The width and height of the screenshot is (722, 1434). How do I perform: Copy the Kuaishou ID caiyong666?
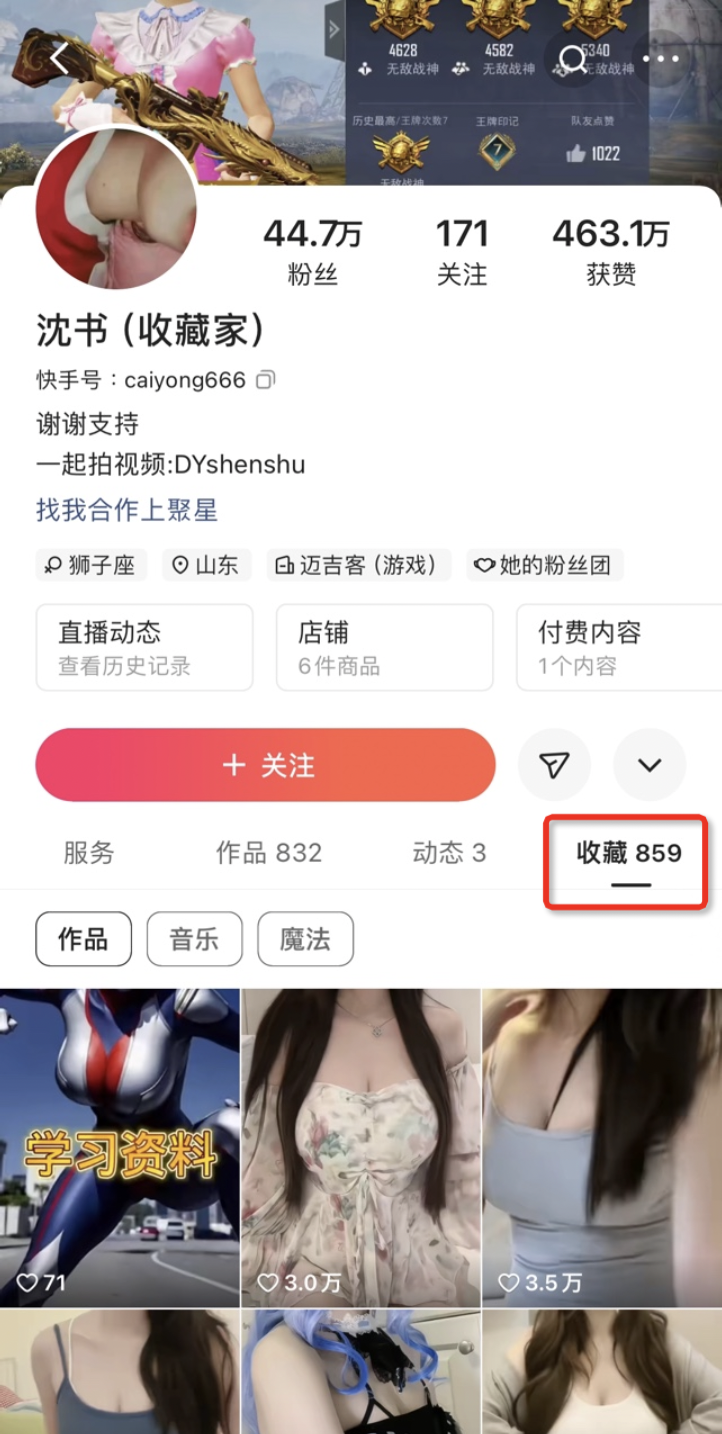(x=266, y=380)
